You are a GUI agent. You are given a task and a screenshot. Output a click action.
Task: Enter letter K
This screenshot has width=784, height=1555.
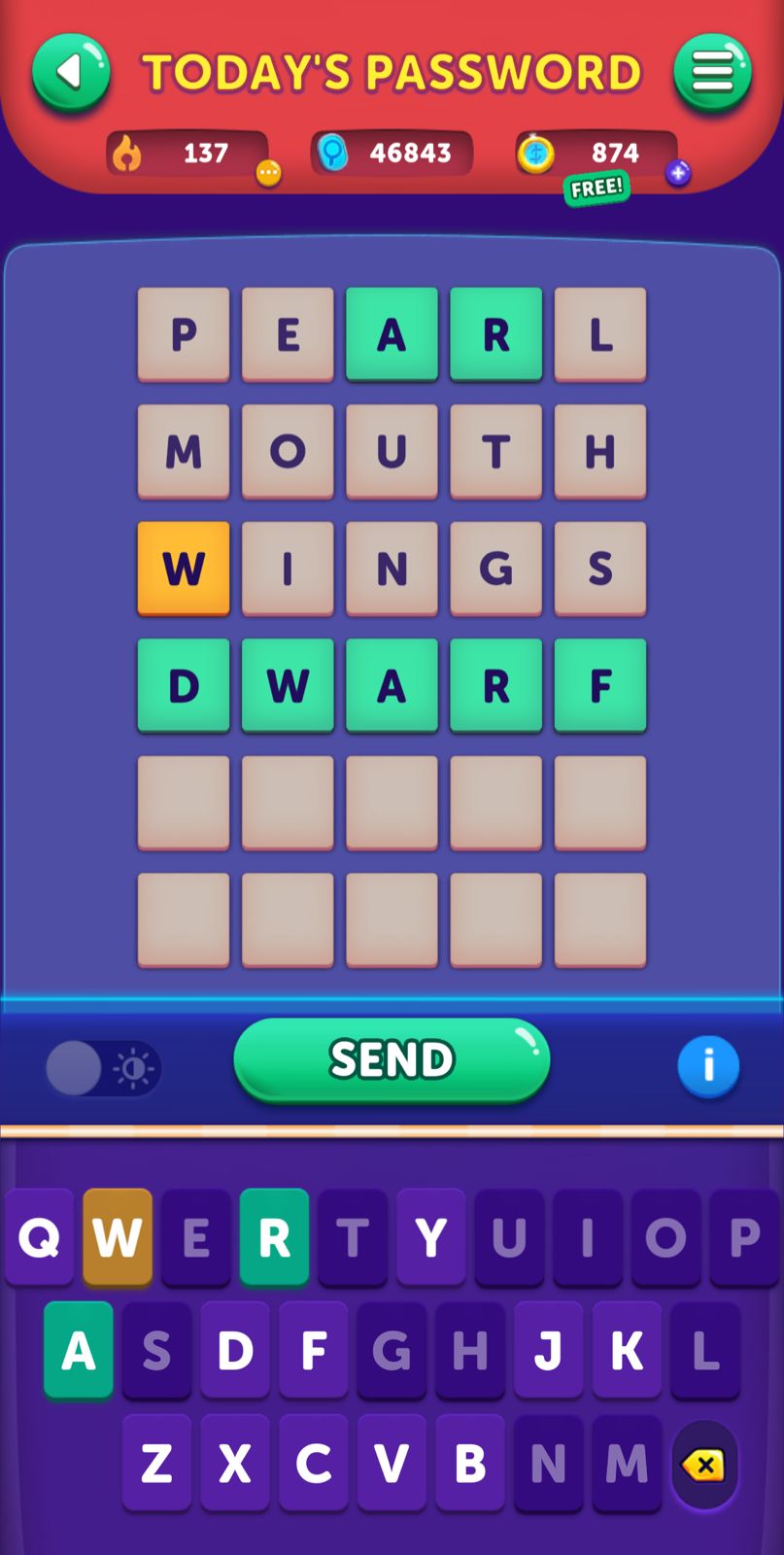click(x=627, y=1350)
